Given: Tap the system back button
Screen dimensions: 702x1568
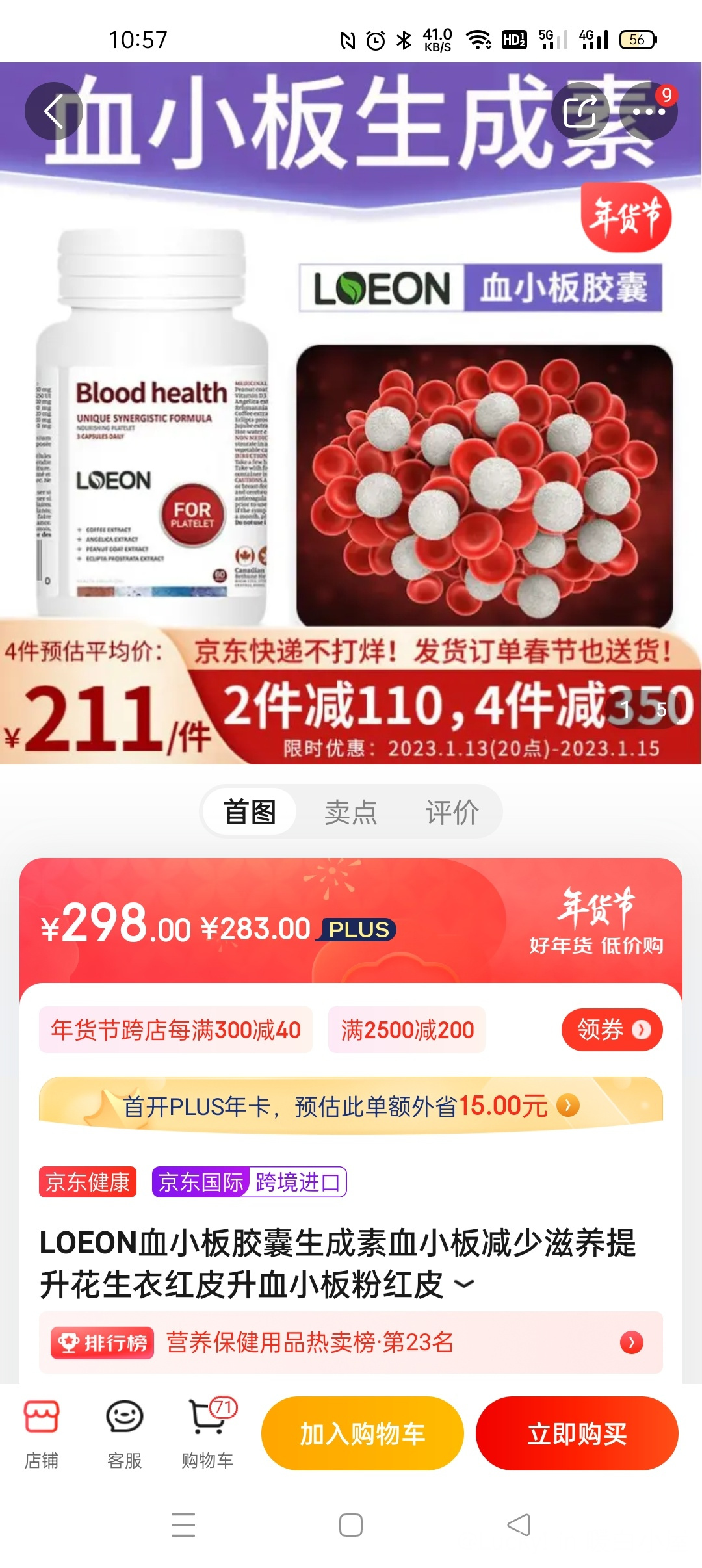Looking at the screenshot, I should tap(518, 1525).
